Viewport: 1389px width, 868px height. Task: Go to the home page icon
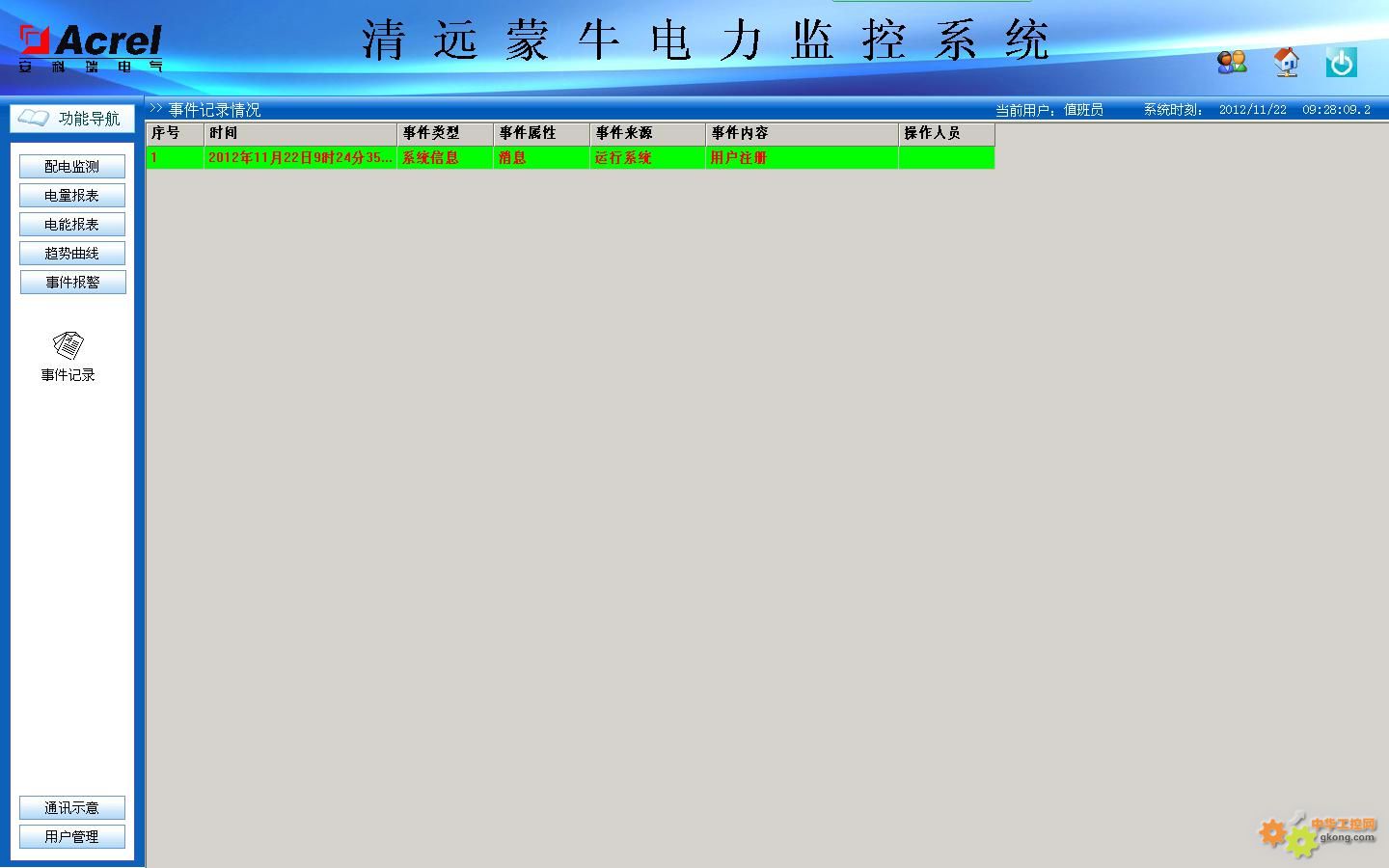(x=1286, y=63)
